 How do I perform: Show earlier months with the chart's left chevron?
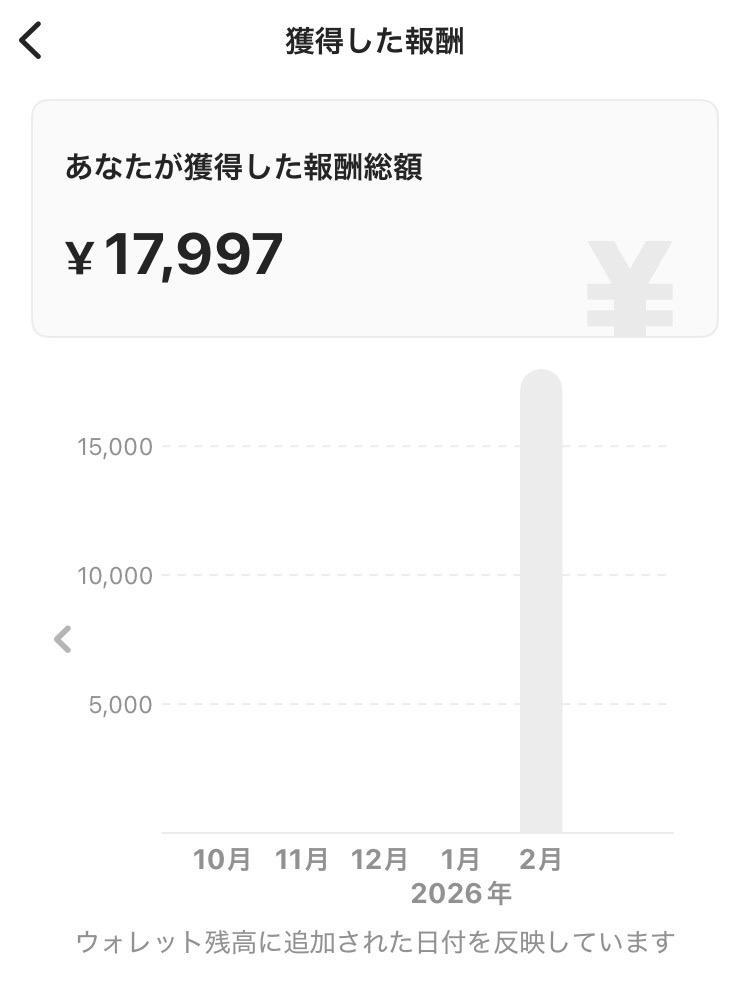point(62,640)
